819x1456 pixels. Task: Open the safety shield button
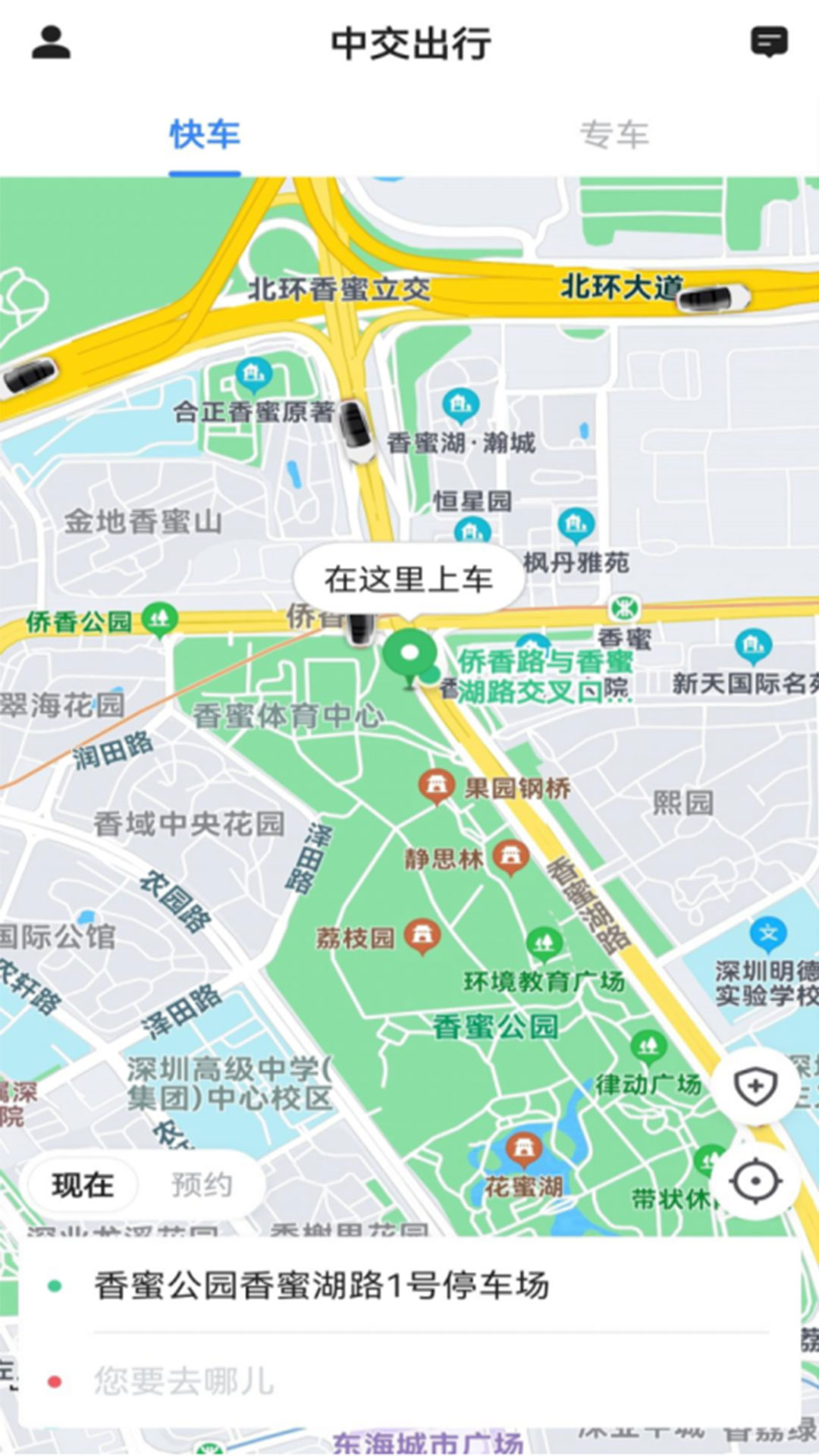pos(755,1087)
